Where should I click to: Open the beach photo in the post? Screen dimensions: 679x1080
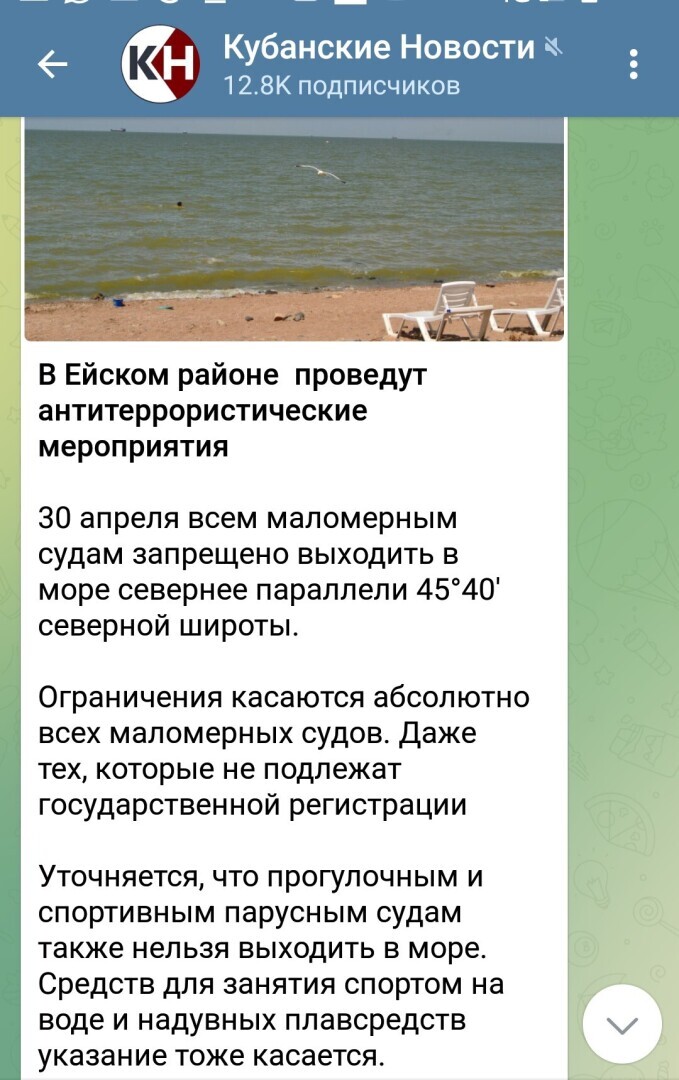[294, 230]
